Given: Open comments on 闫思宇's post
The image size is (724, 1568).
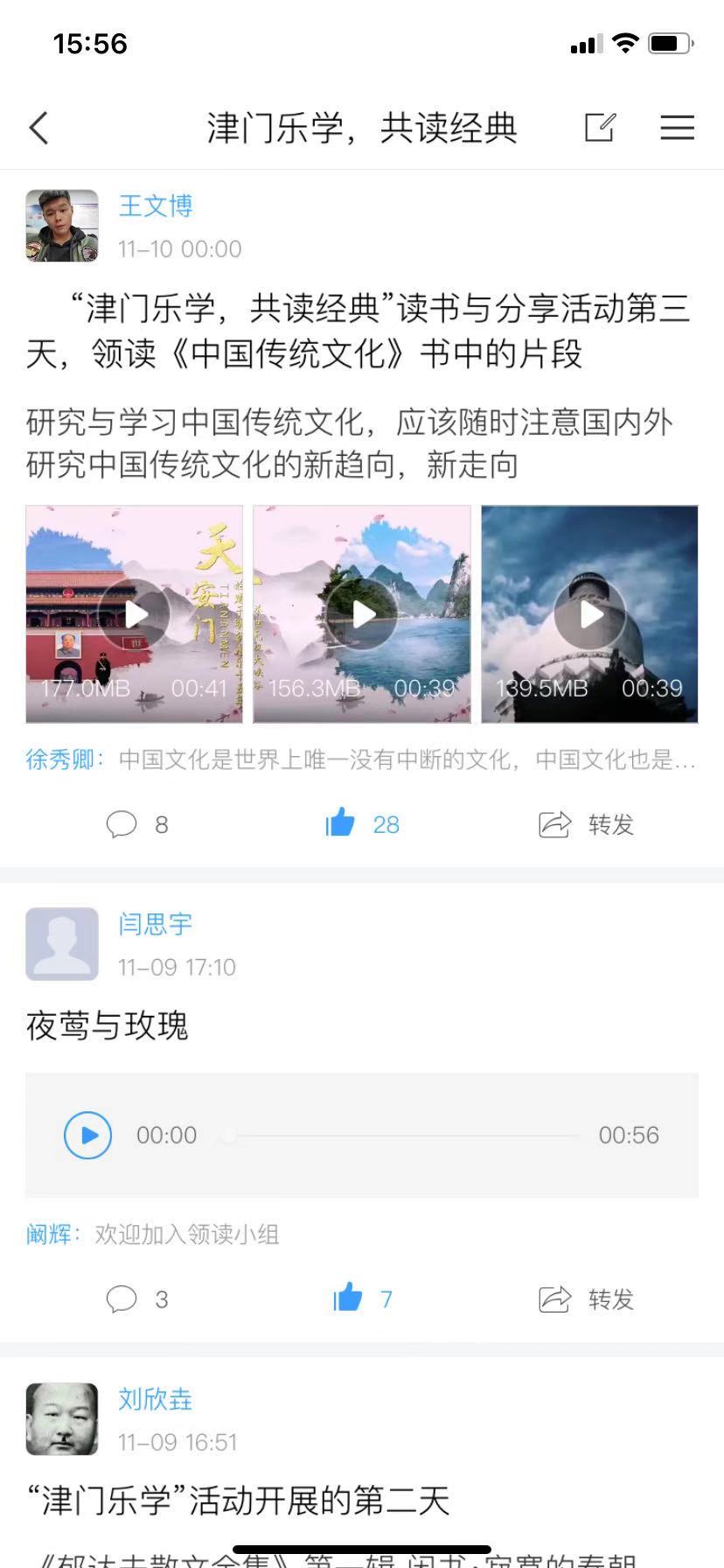Looking at the screenshot, I should tap(136, 1299).
